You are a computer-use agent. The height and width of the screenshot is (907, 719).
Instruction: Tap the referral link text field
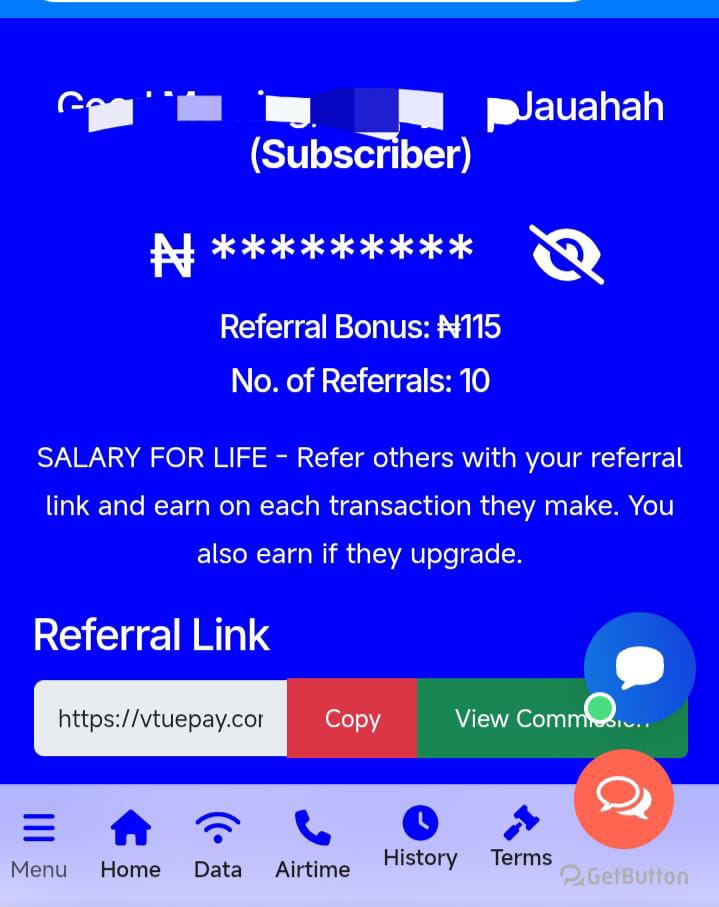(160, 718)
